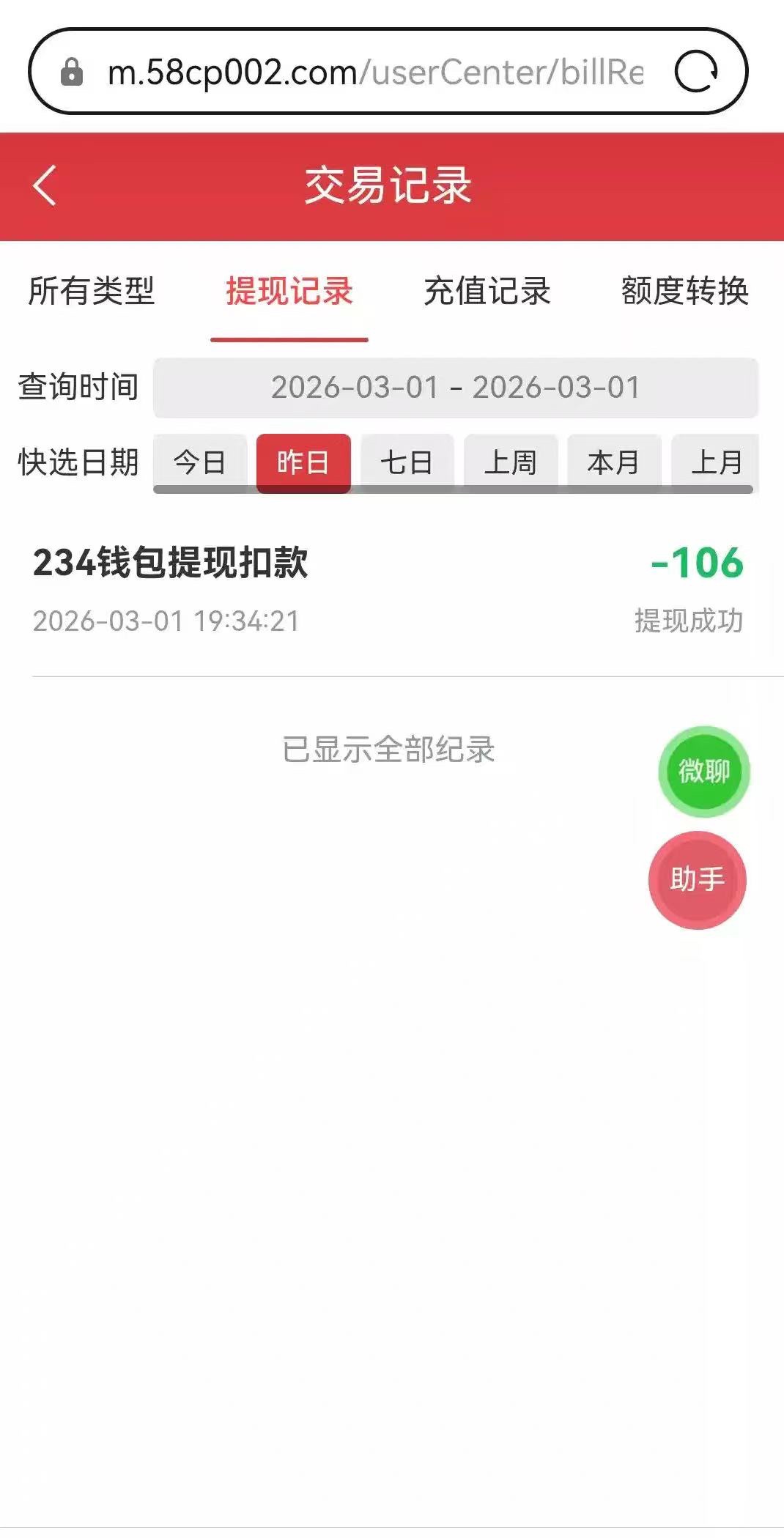Go back from 交易记录 page

pyautogui.click(x=45, y=185)
